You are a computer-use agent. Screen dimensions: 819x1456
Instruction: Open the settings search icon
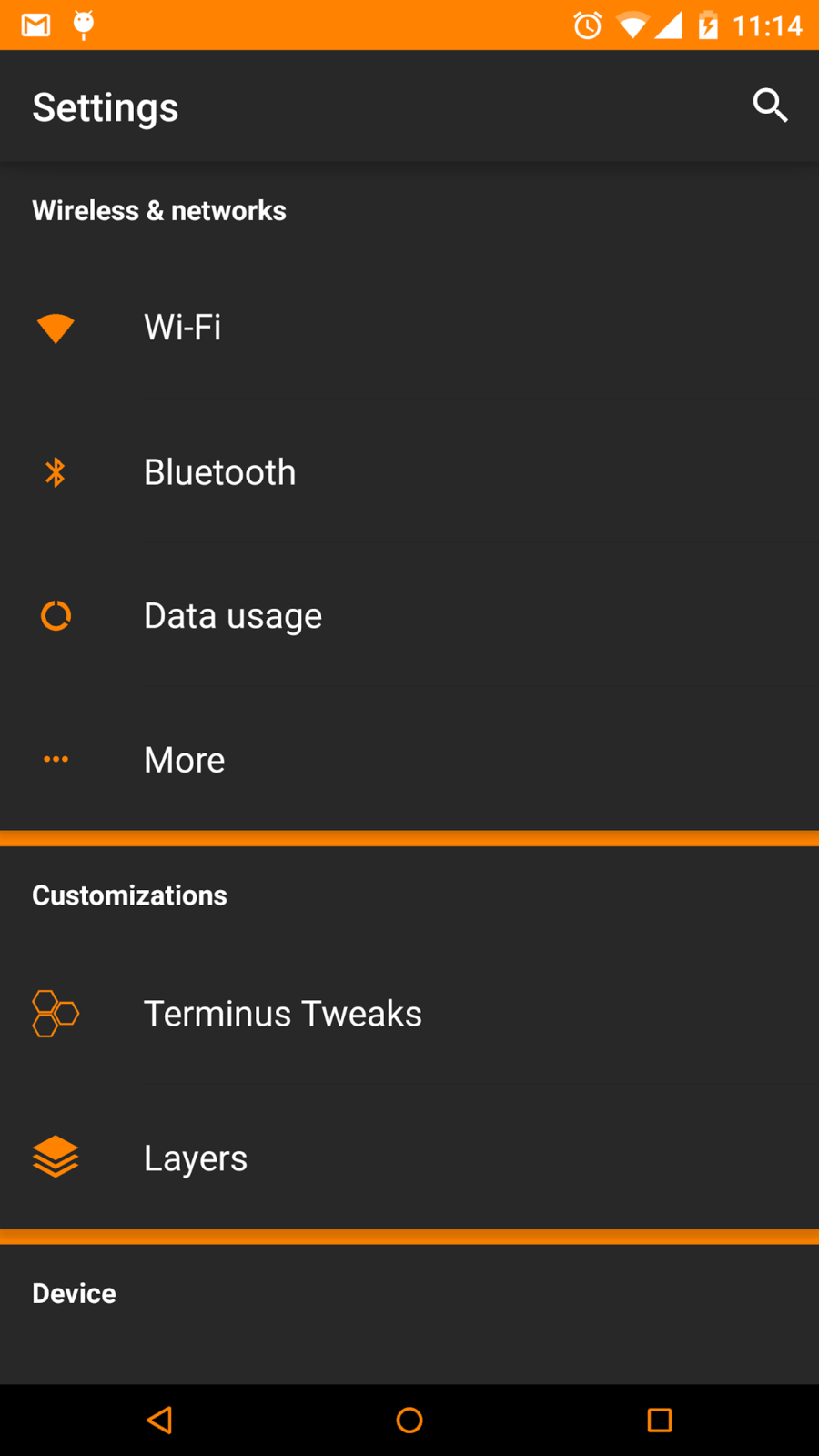(770, 106)
